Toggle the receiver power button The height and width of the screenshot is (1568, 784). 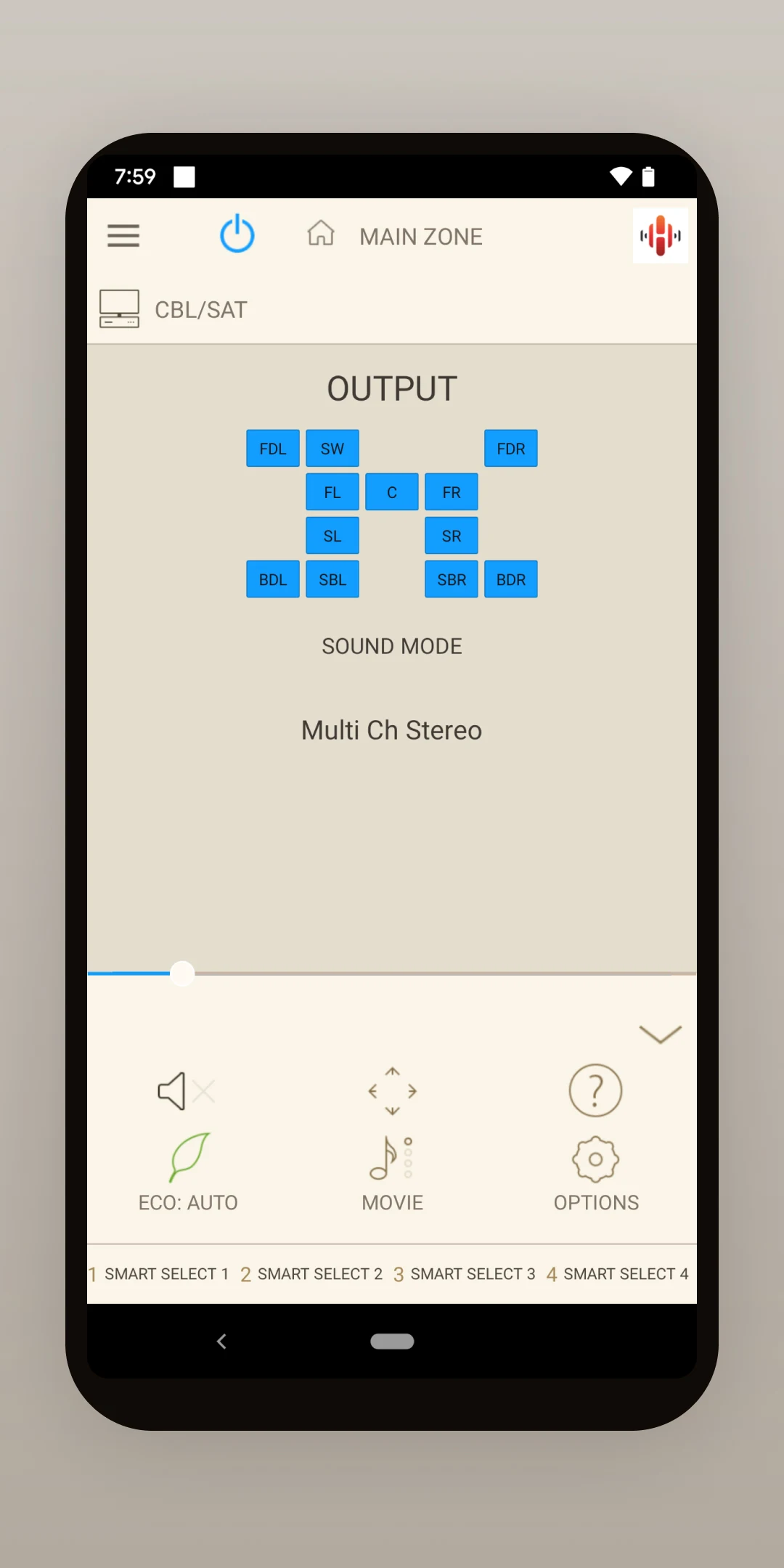(237, 234)
